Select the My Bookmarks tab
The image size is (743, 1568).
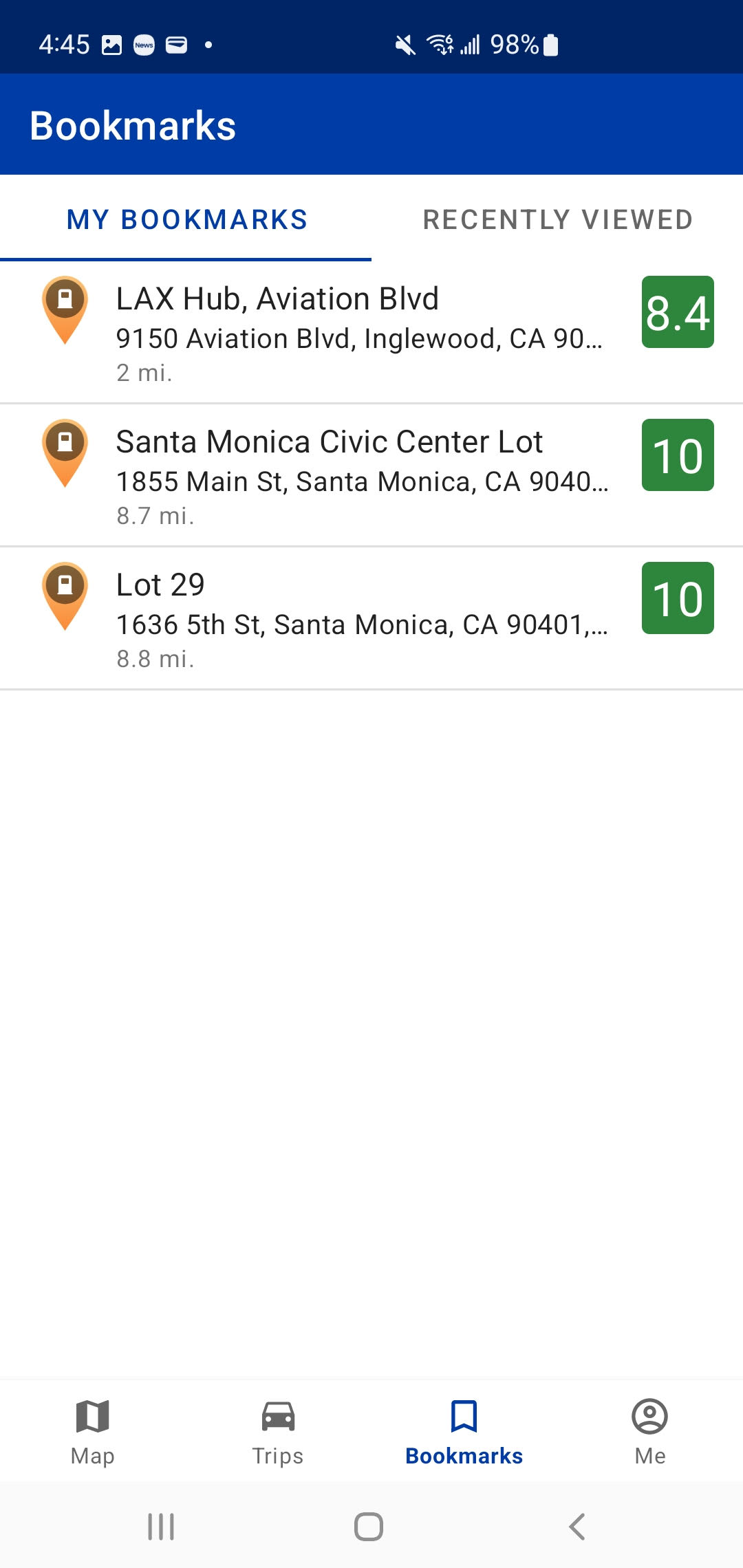pyautogui.click(x=186, y=220)
